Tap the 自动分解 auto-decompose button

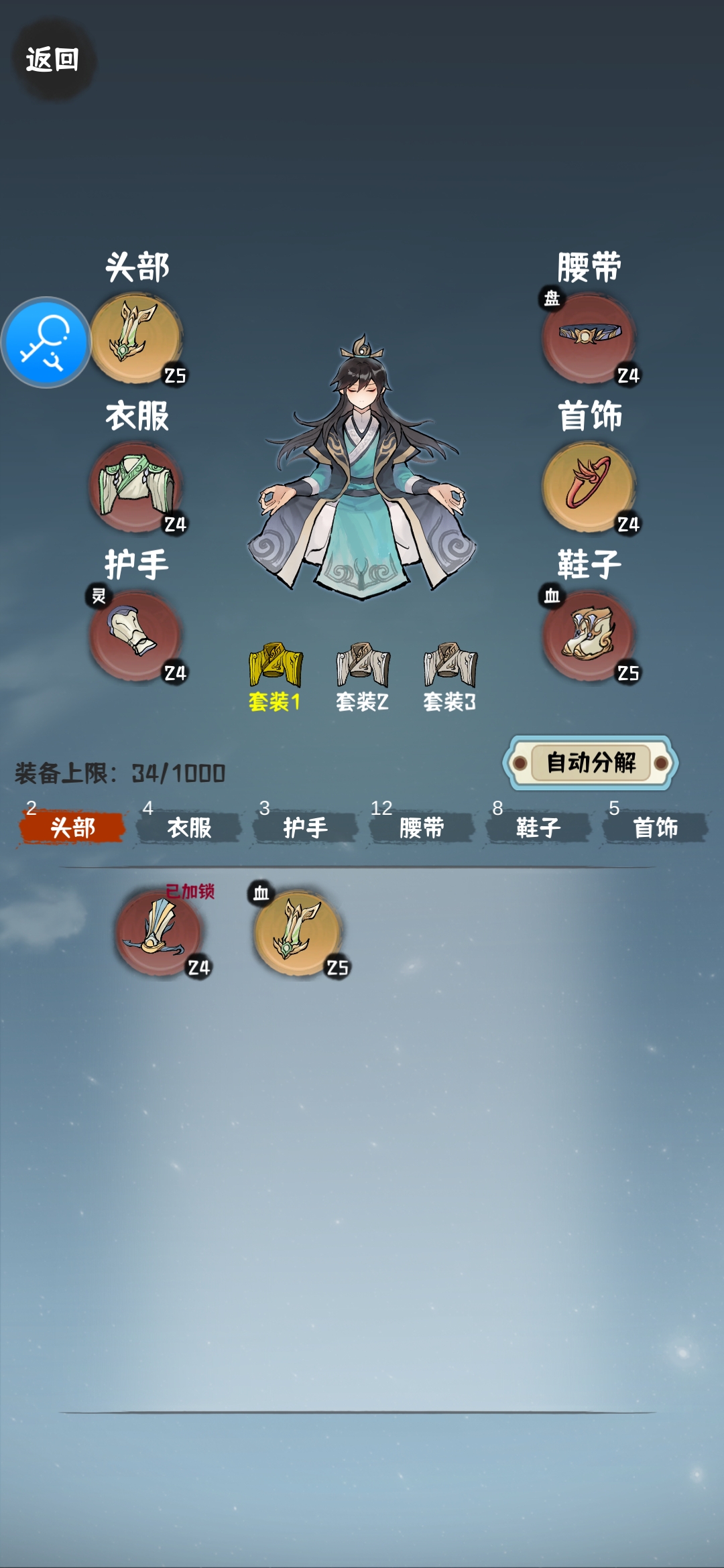pos(591,763)
